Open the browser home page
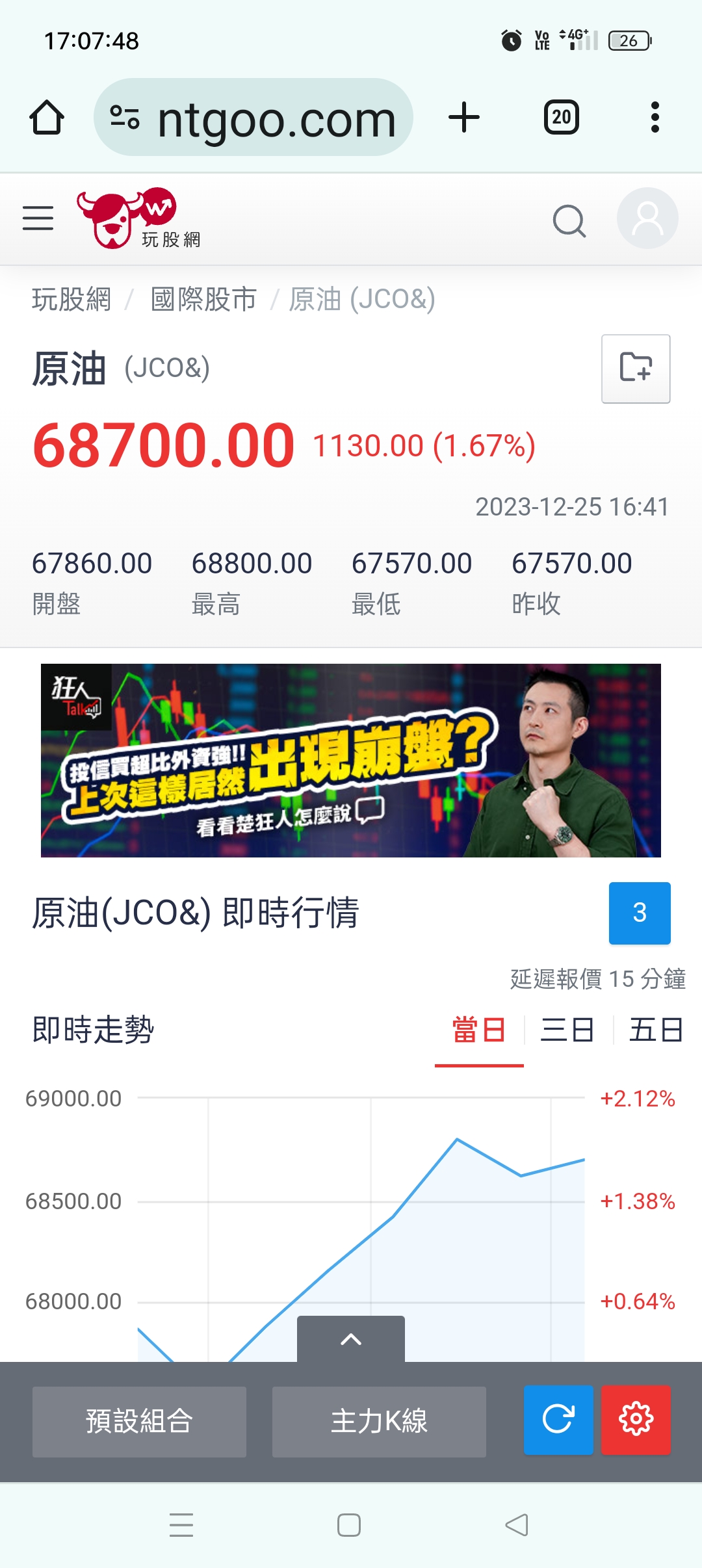The image size is (702, 1568). tap(47, 118)
